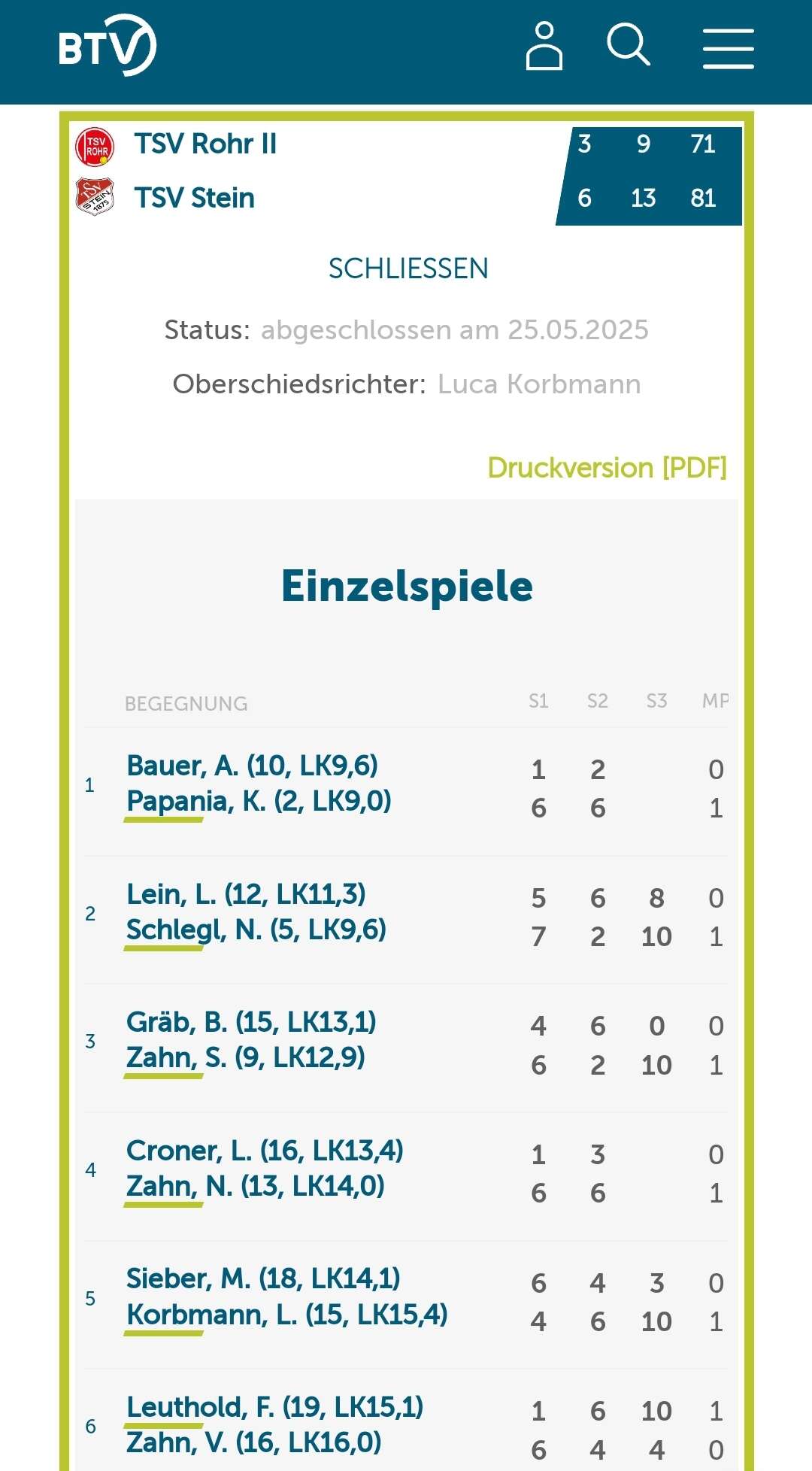Open TSV Rohr II team page
Screen dimensions: 812x1471
205,144
